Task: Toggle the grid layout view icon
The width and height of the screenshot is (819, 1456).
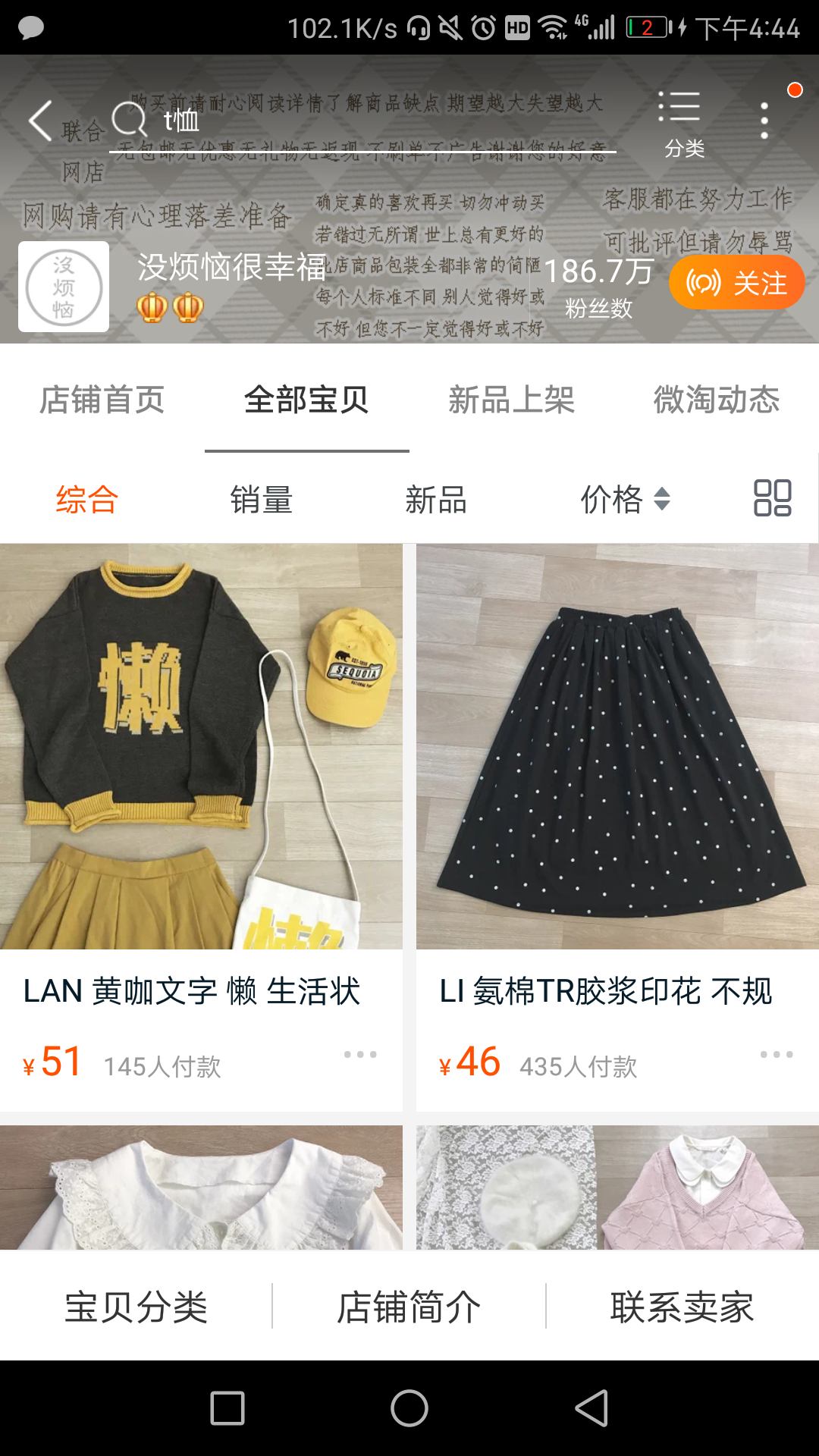Action: (x=772, y=498)
